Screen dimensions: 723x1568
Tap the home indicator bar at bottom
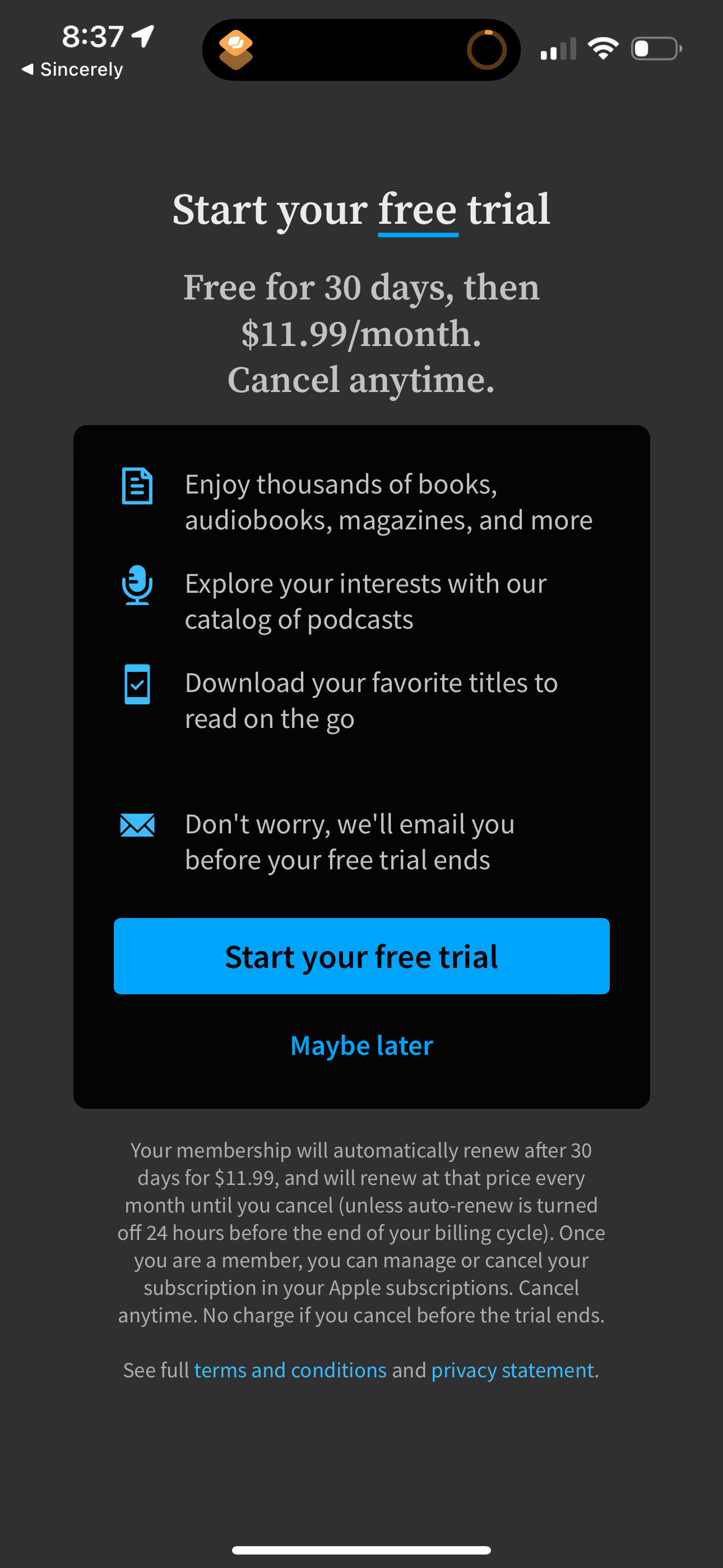(x=361, y=1548)
